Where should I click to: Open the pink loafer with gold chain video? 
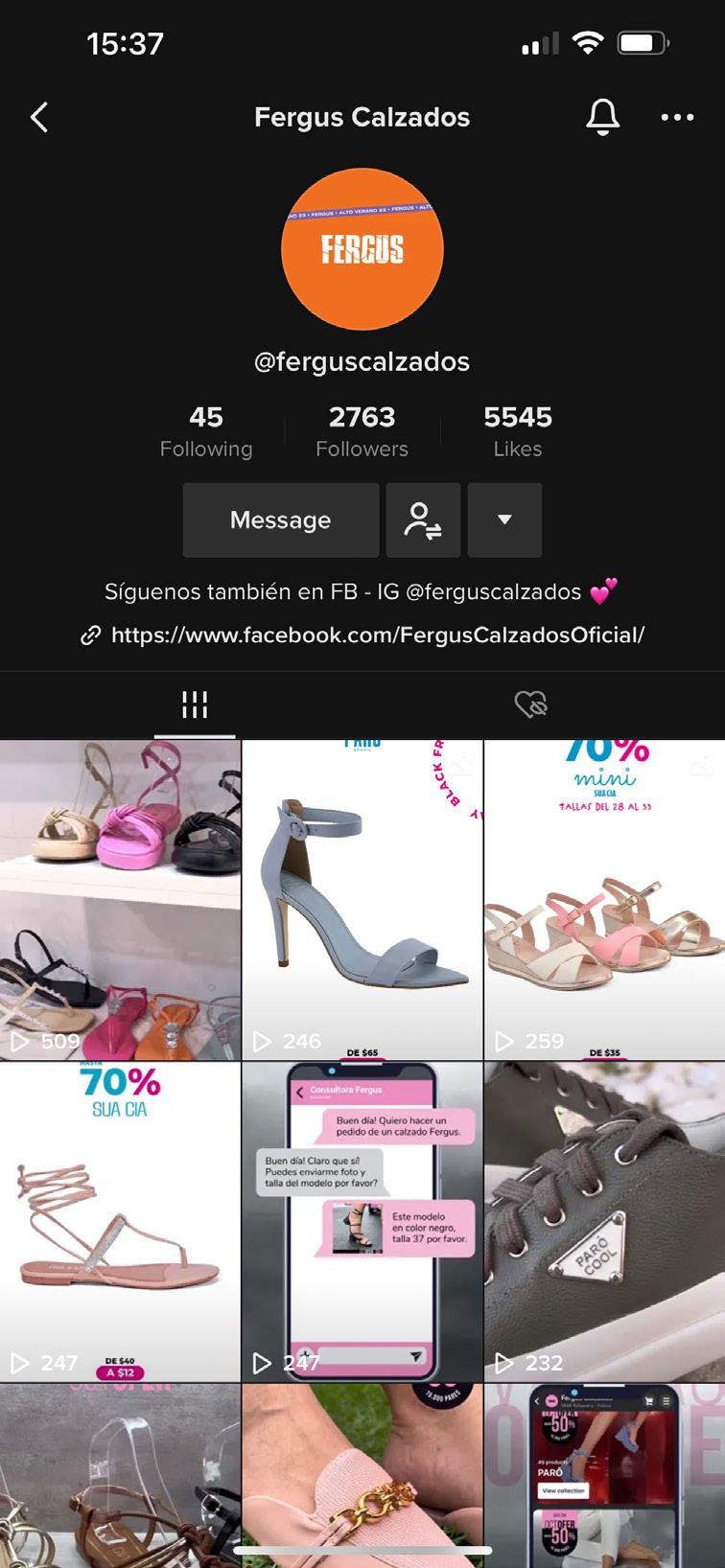coord(362,1476)
